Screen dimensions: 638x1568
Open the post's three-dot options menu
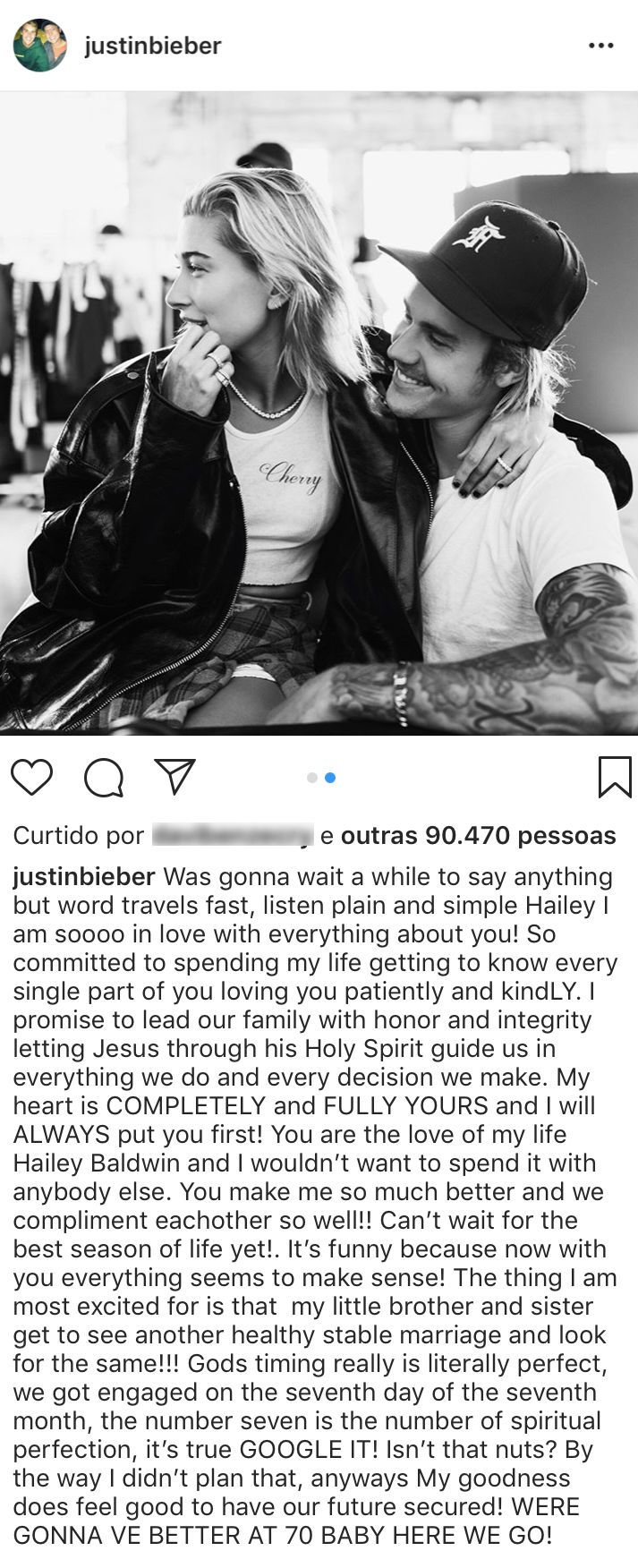pyautogui.click(x=600, y=46)
